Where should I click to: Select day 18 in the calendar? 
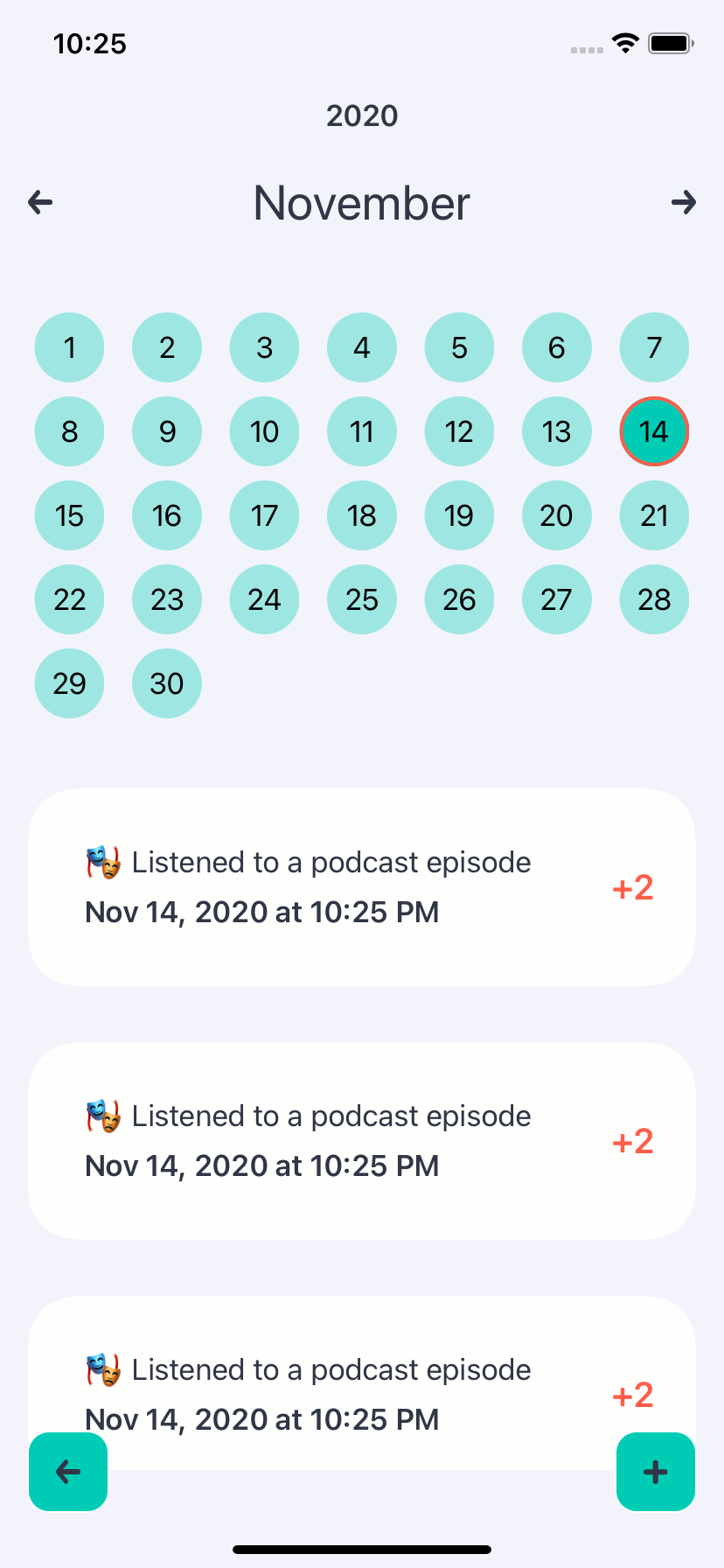[x=362, y=515]
